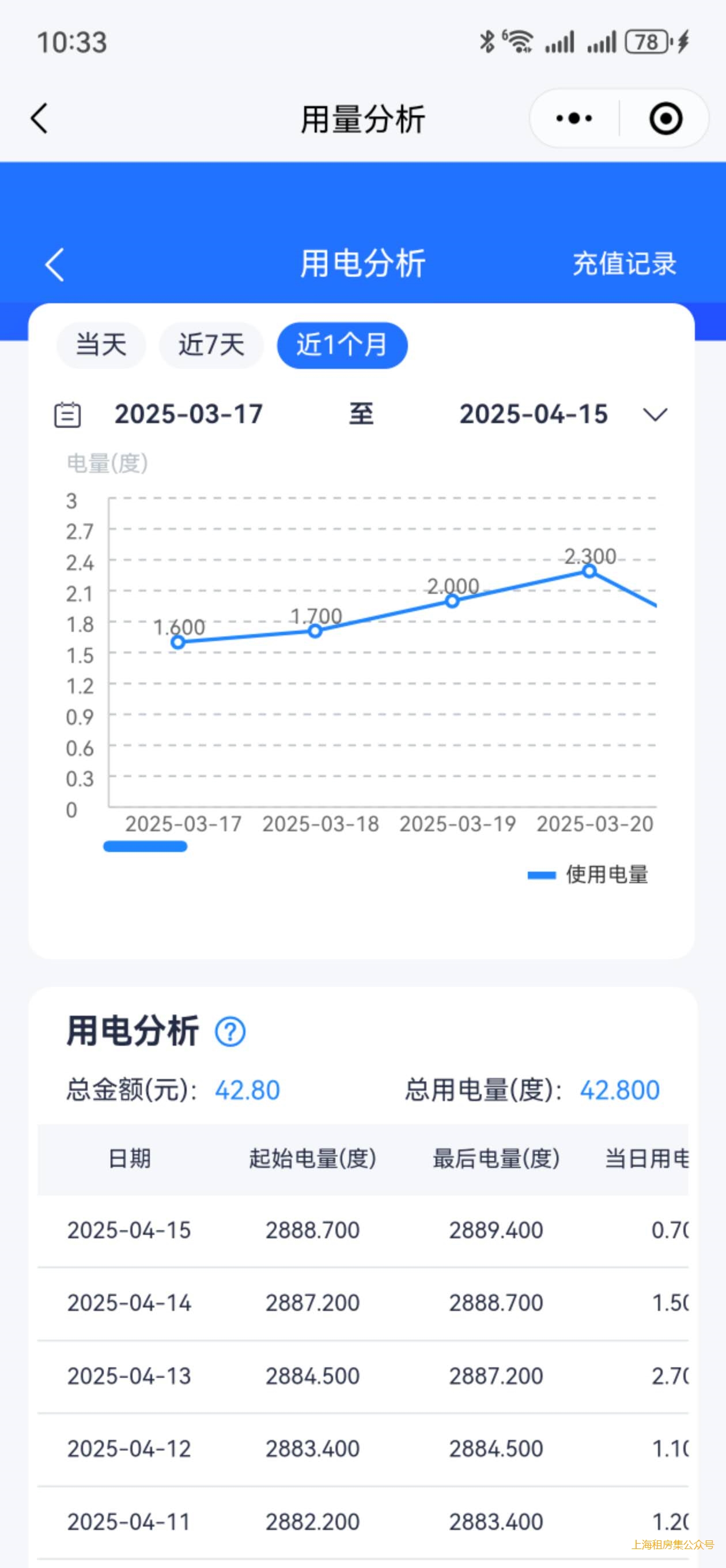Image resolution: width=726 pixels, height=1568 pixels.
Task: Pick the end date 2025-04-15
Action: (x=534, y=414)
